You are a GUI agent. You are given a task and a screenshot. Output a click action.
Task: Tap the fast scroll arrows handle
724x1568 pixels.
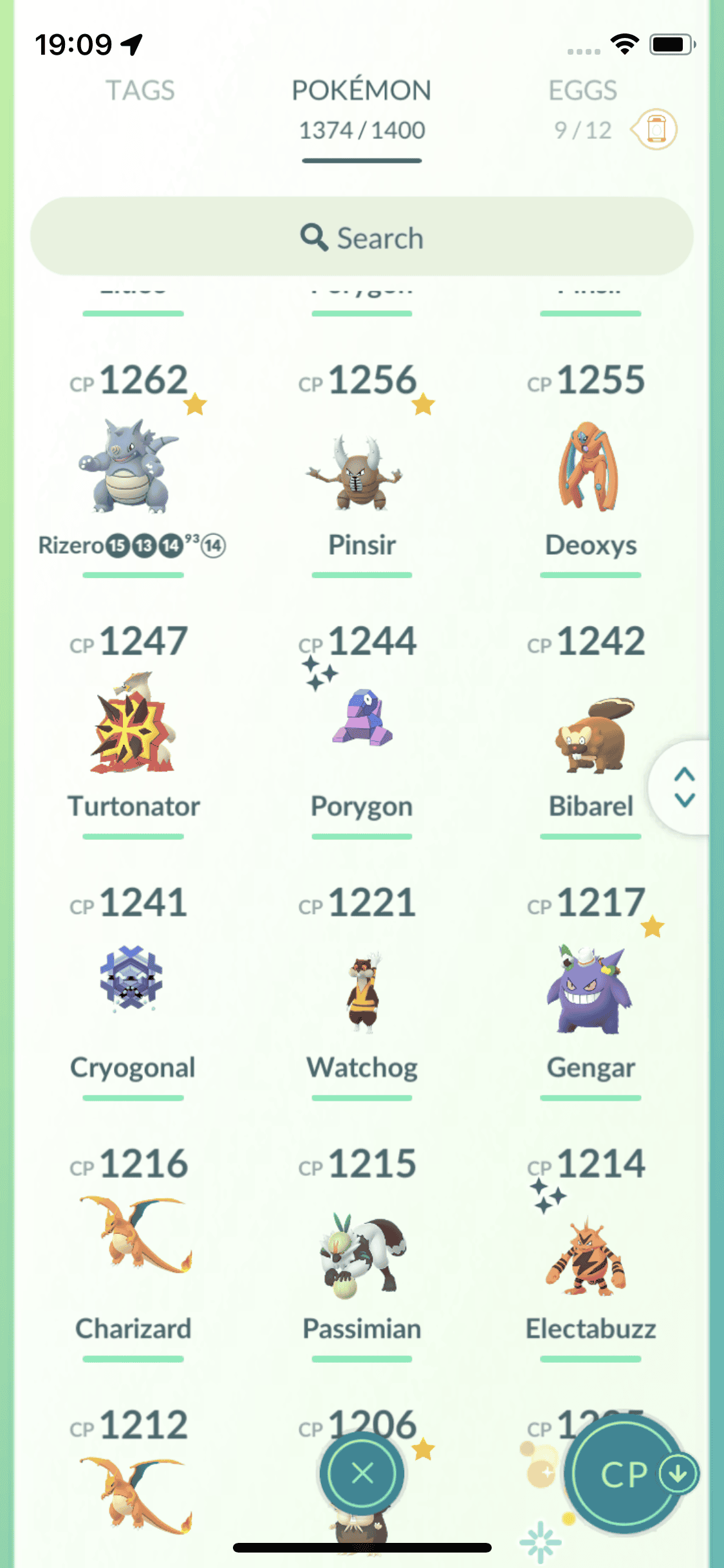(684, 787)
